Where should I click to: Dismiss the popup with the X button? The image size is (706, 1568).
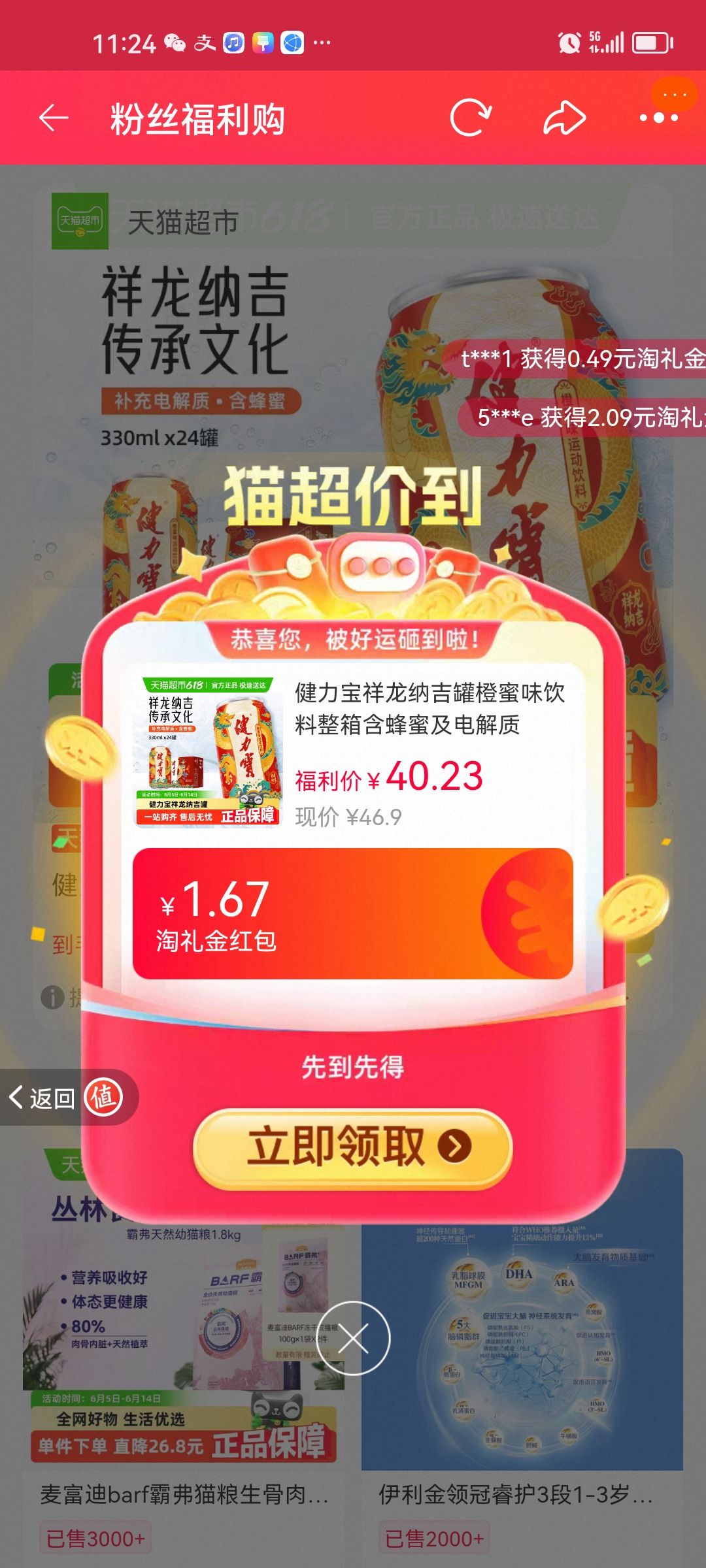[353, 1338]
